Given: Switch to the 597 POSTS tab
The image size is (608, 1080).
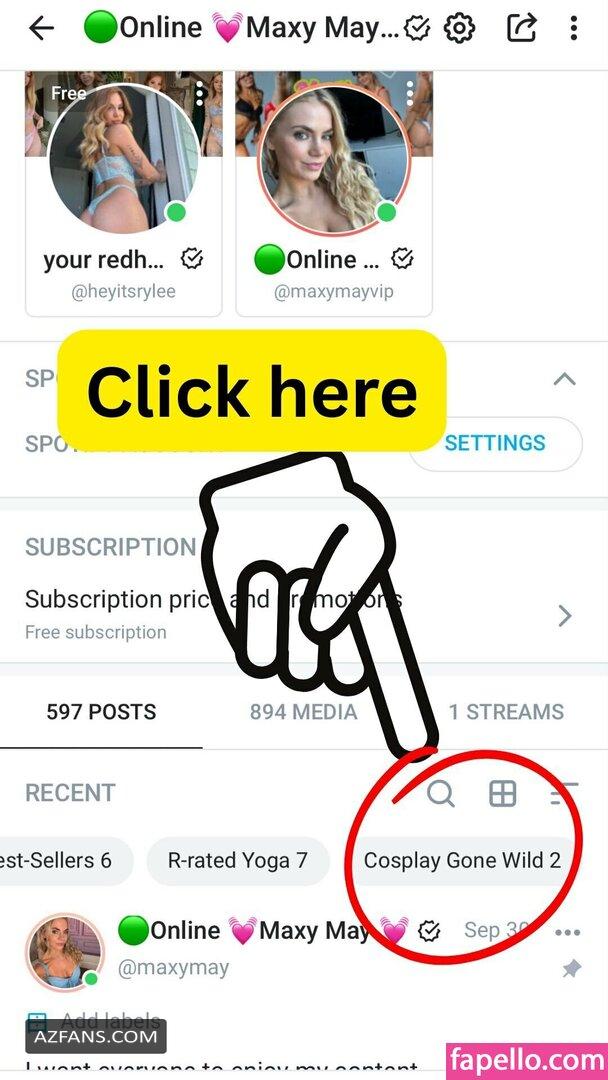Looking at the screenshot, I should [101, 712].
